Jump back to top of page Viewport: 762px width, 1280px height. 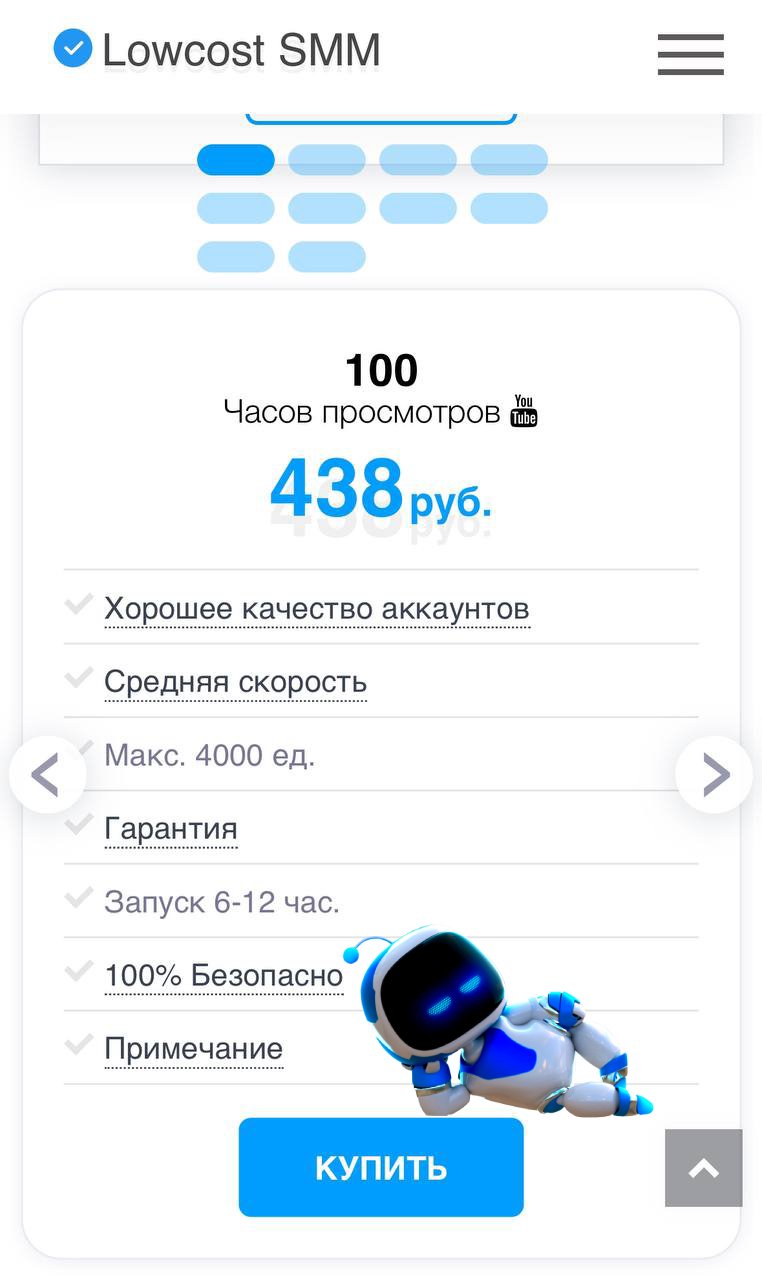pos(704,1168)
